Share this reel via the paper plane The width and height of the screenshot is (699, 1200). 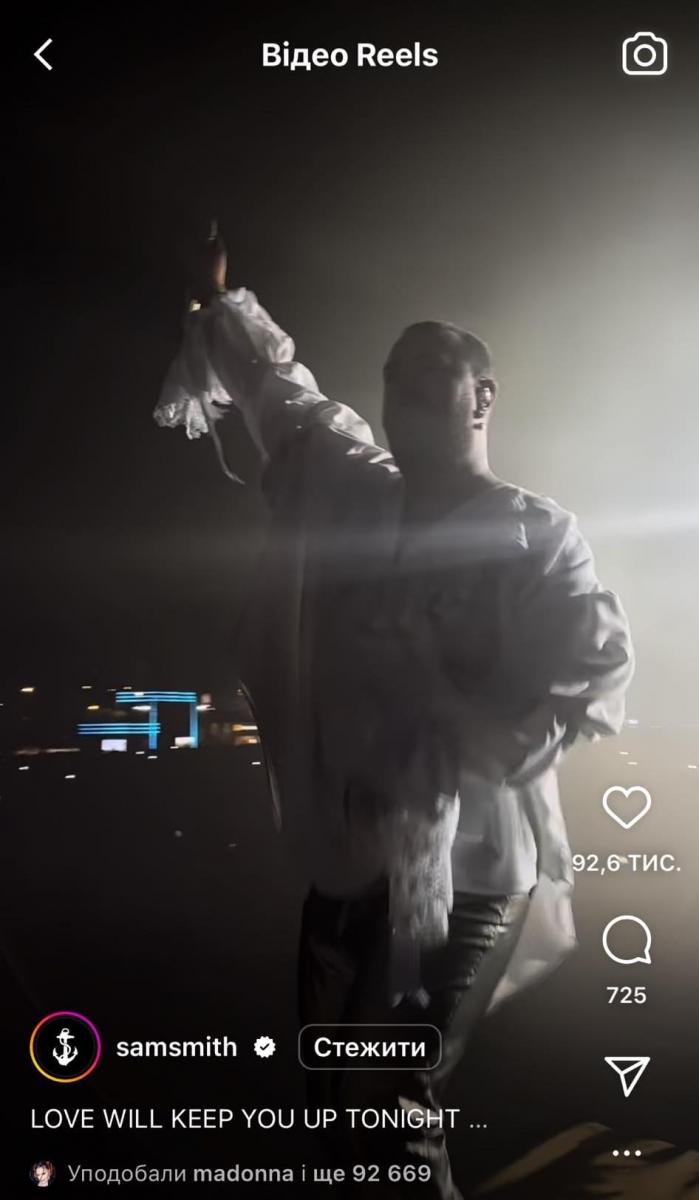pyautogui.click(x=627, y=1075)
